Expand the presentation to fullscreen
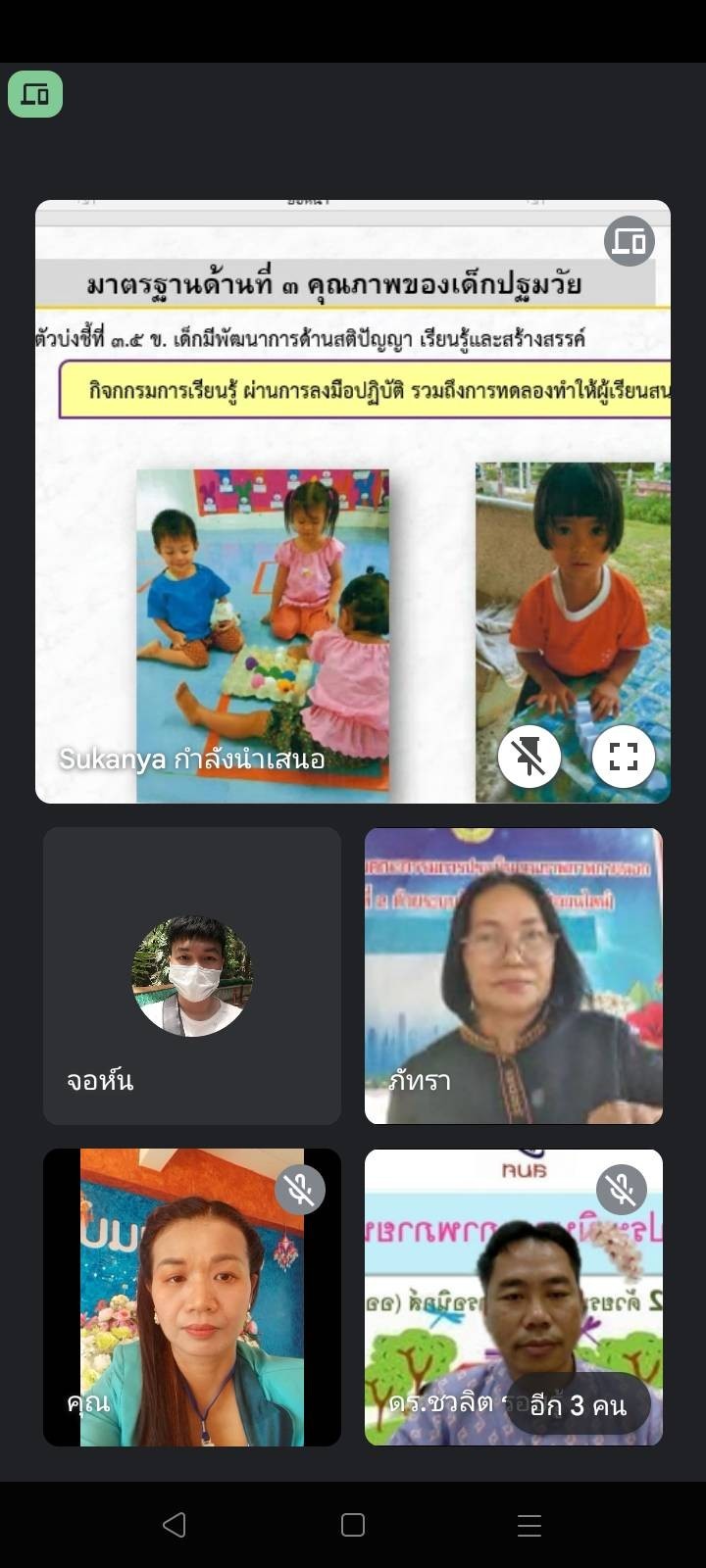 point(624,757)
